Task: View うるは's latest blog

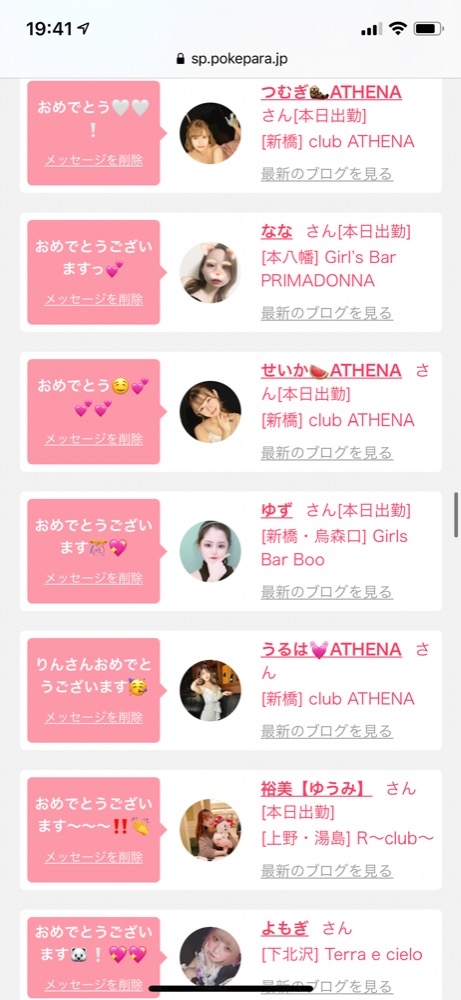Action: [326, 732]
